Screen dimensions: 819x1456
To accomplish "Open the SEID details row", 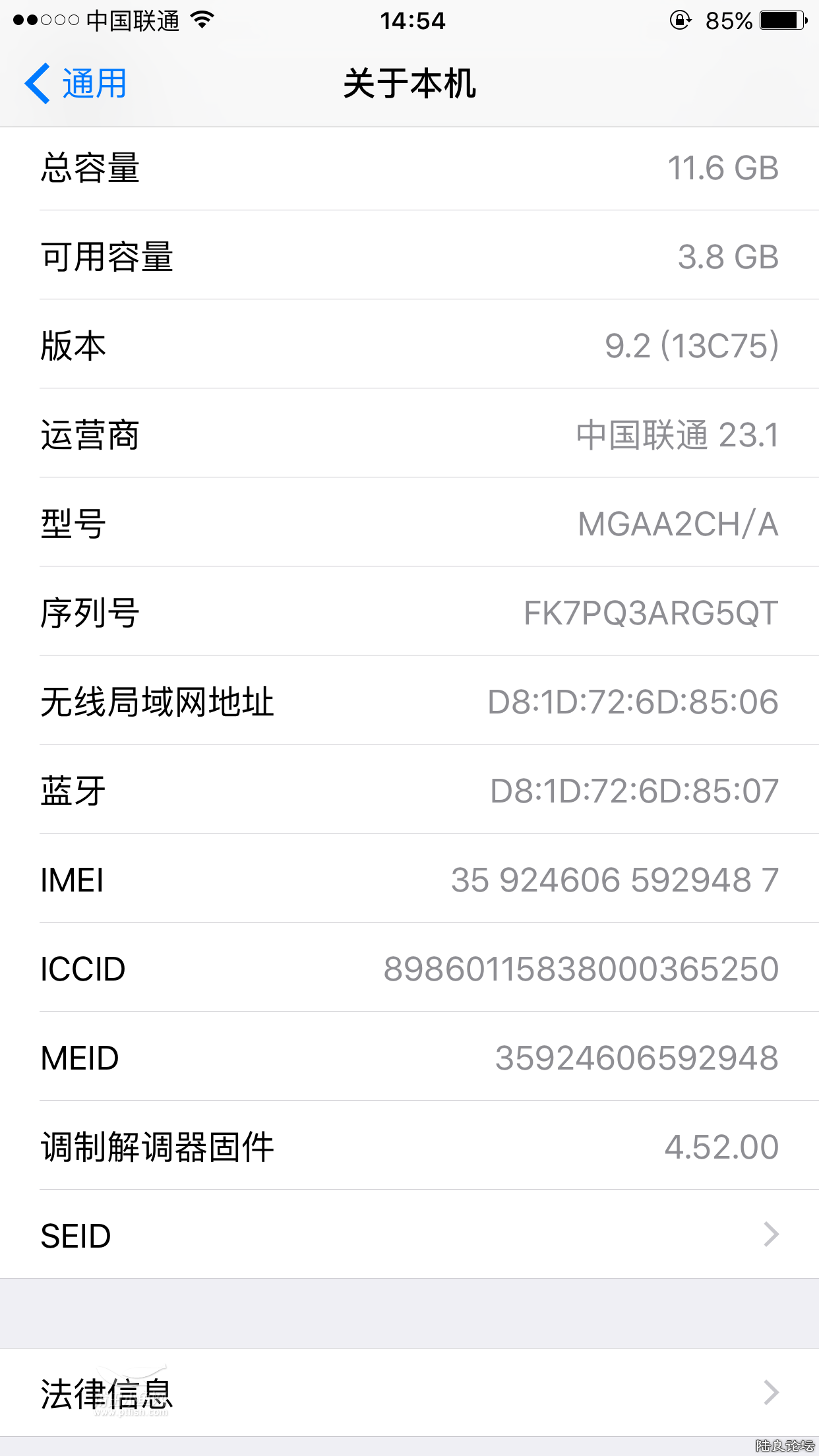I will pyautogui.click(x=409, y=1235).
